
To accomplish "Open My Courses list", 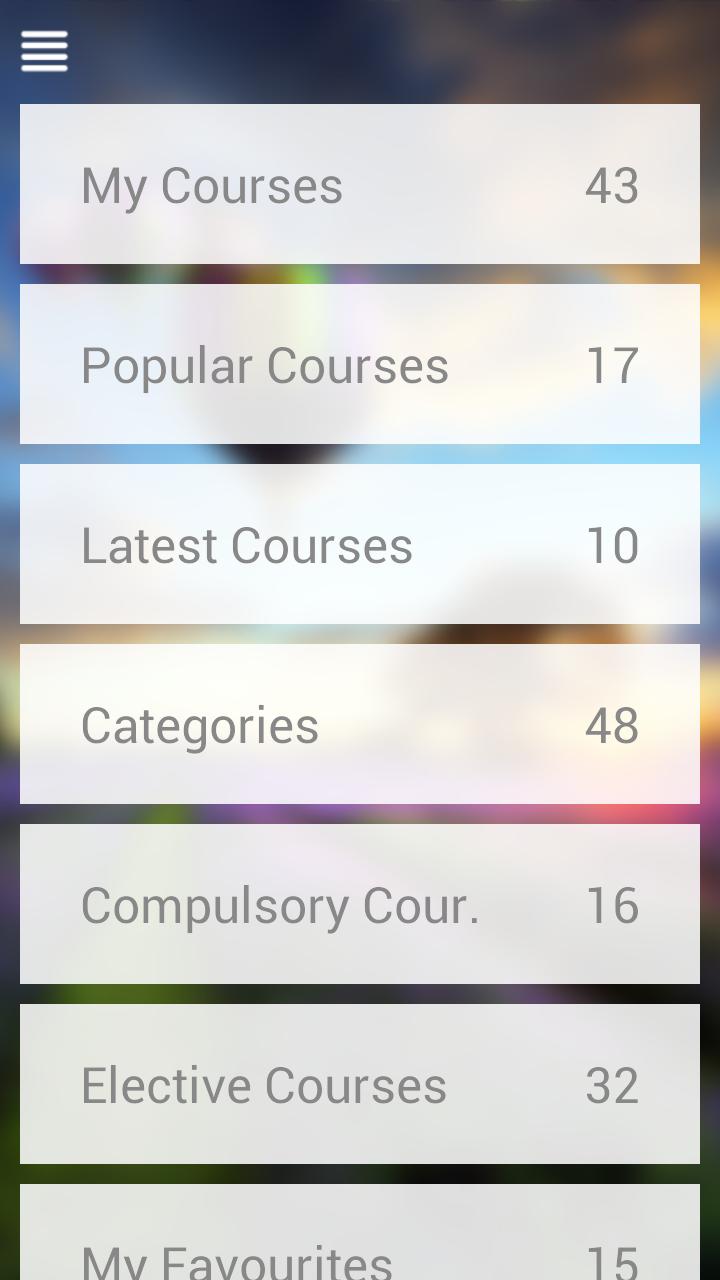I will point(360,185).
